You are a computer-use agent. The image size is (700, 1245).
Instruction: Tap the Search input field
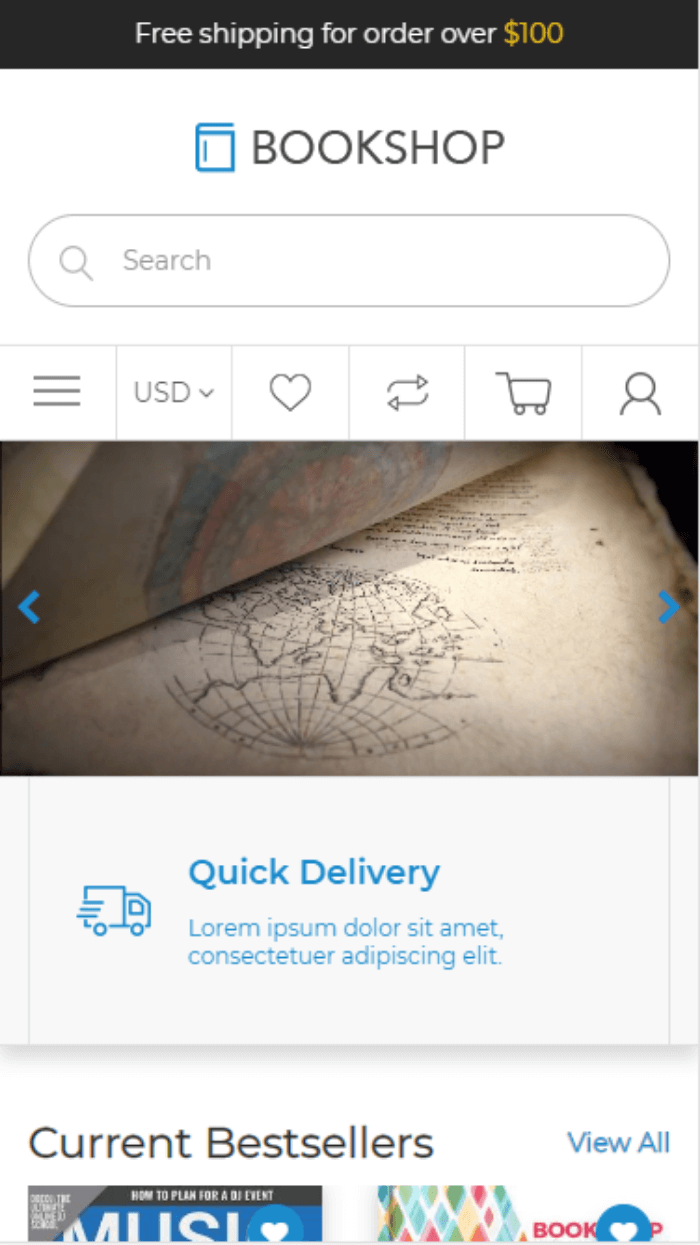[x=380, y=261]
